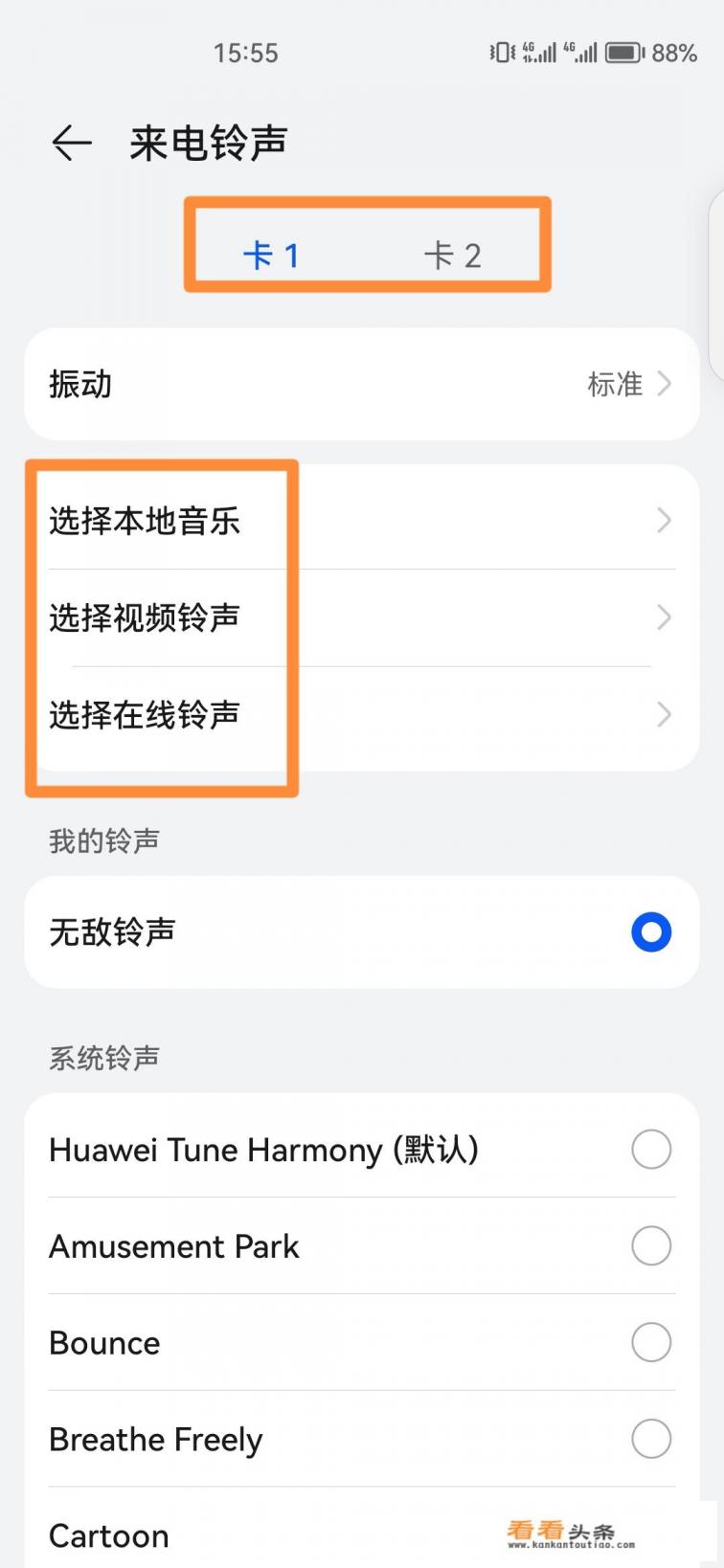Tap the 来电铃声 title text
The width and height of the screenshot is (724, 1568).
pos(207,141)
